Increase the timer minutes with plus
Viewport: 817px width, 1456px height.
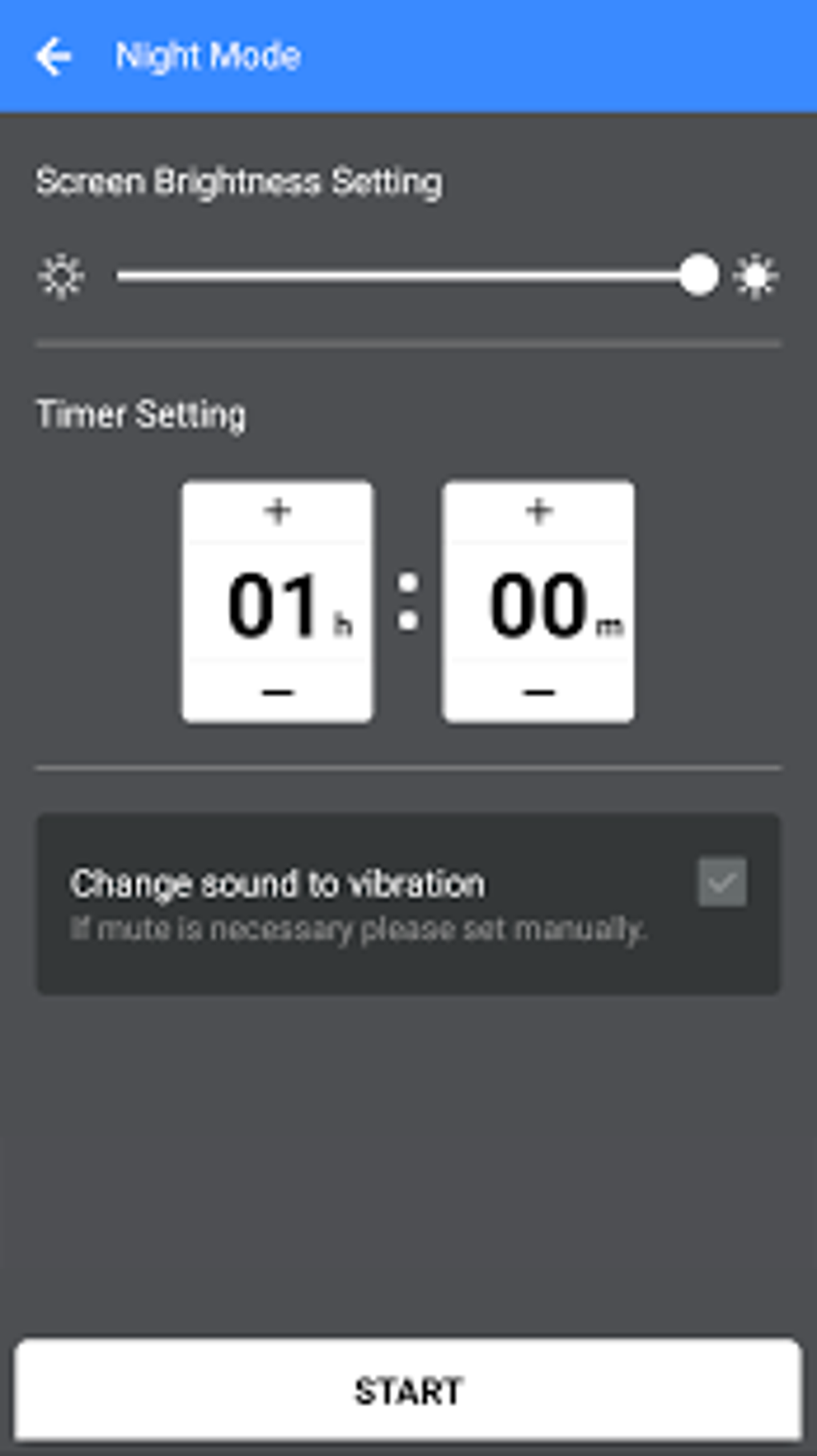(538, 511)
